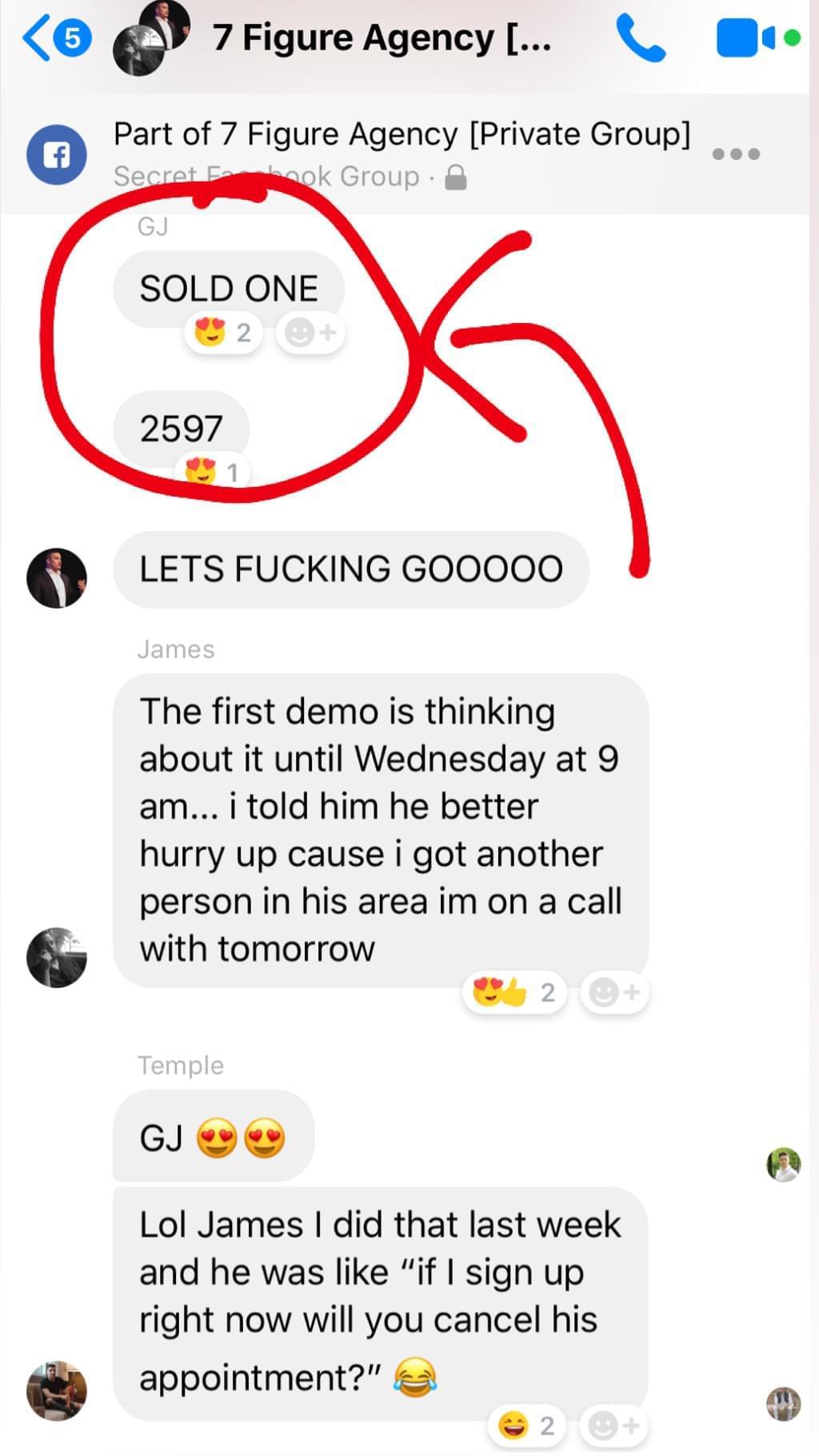Open the three-dot menu on group banner
819x1456 pixels.
(x=736, y=154)
